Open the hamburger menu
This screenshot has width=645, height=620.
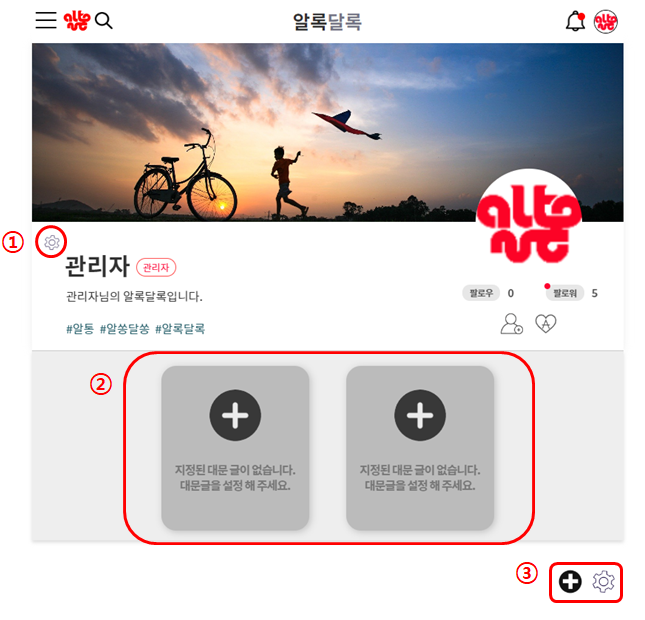tap(46, 20)
